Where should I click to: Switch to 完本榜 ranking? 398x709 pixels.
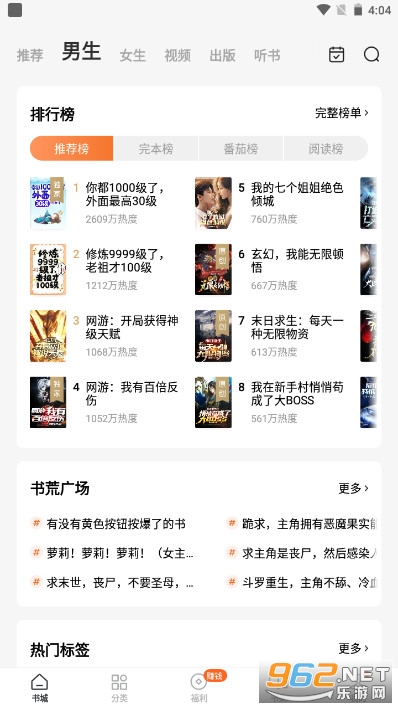click(x=156, y=148)
